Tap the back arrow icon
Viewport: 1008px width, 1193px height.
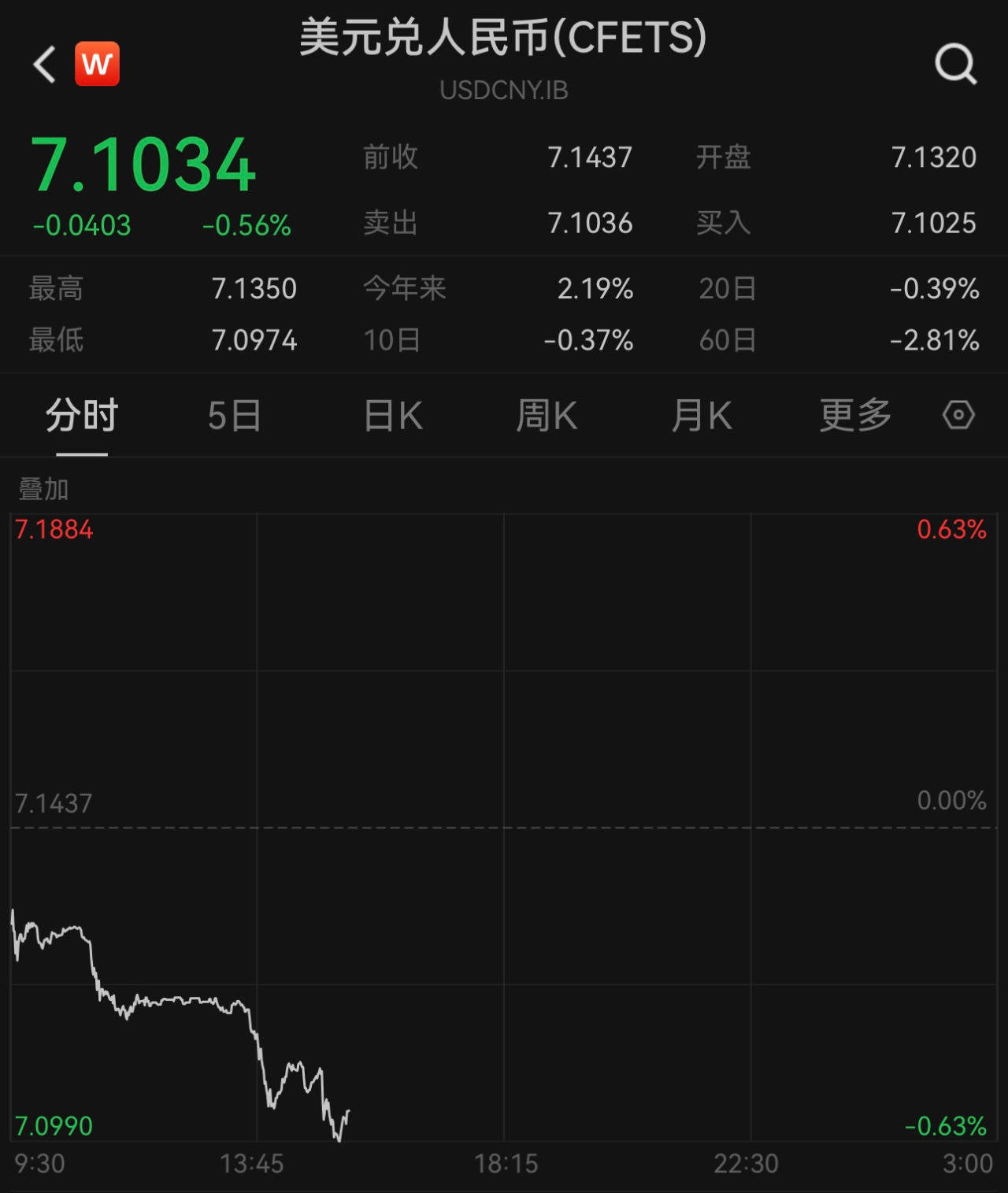point(43,63)
